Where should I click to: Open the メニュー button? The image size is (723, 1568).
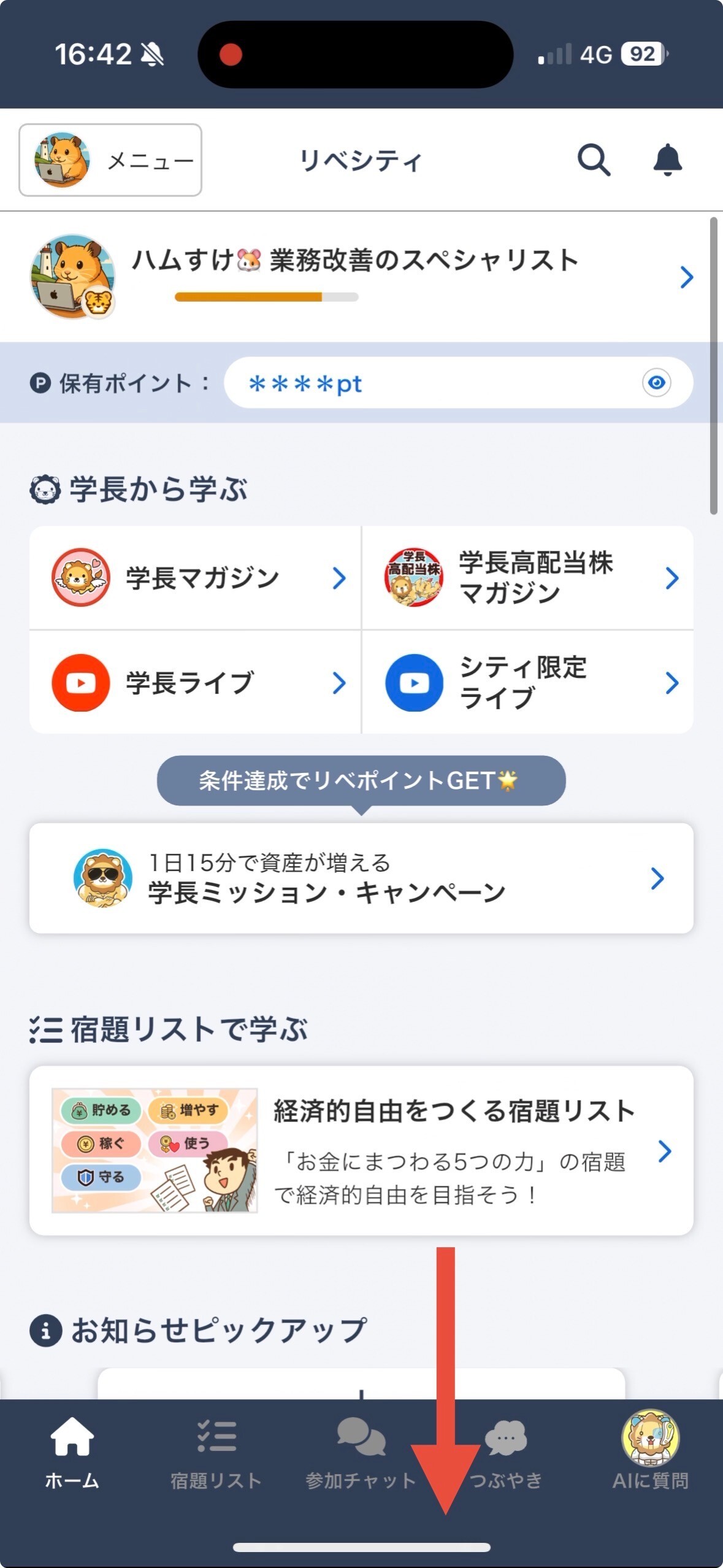[x=110, y=160]
